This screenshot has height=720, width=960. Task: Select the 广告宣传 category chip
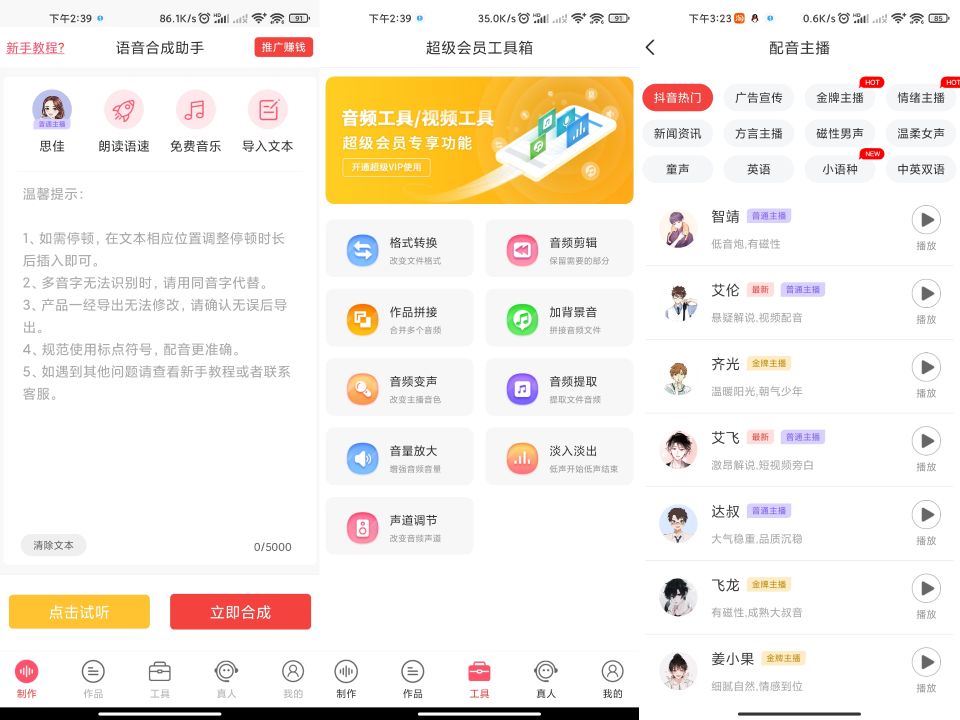759,97
